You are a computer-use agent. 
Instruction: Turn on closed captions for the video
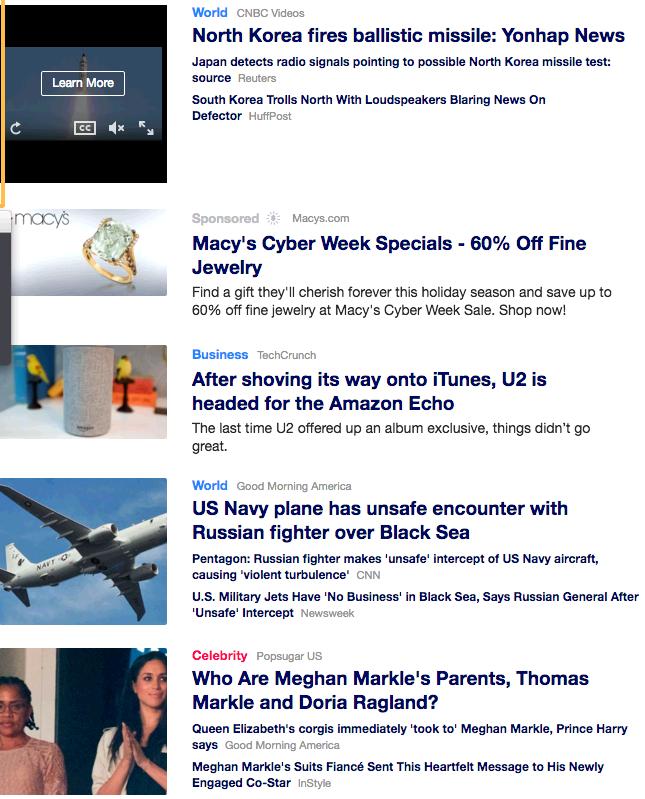(x=85, y=128)
